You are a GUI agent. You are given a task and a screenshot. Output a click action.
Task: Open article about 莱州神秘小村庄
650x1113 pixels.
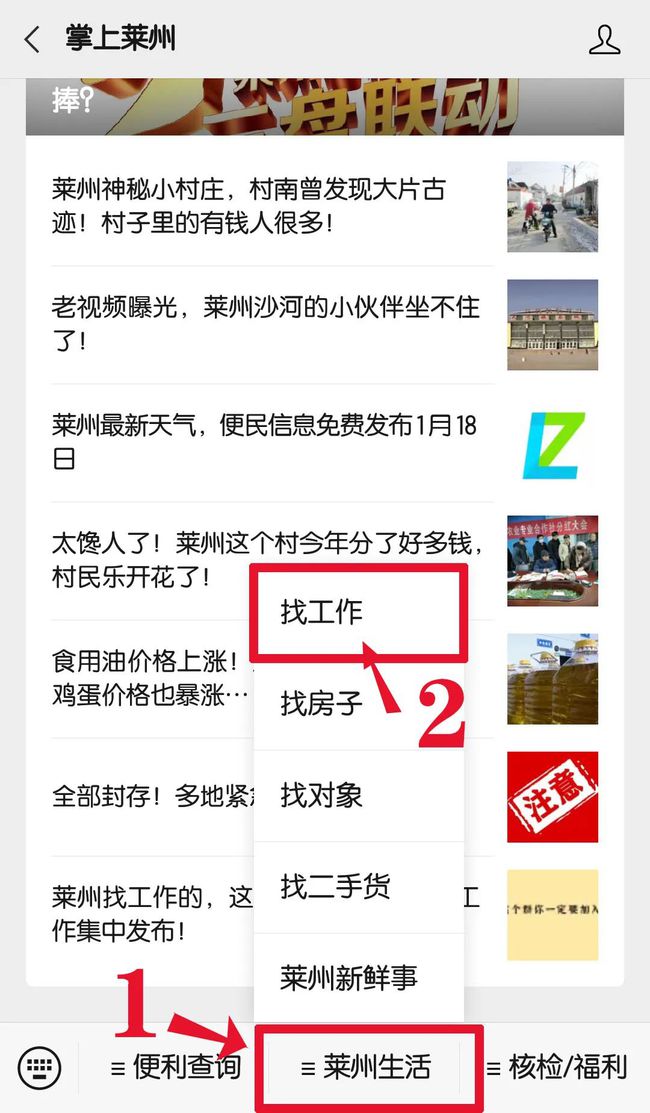pyautogui.click(x=325, y=207)
